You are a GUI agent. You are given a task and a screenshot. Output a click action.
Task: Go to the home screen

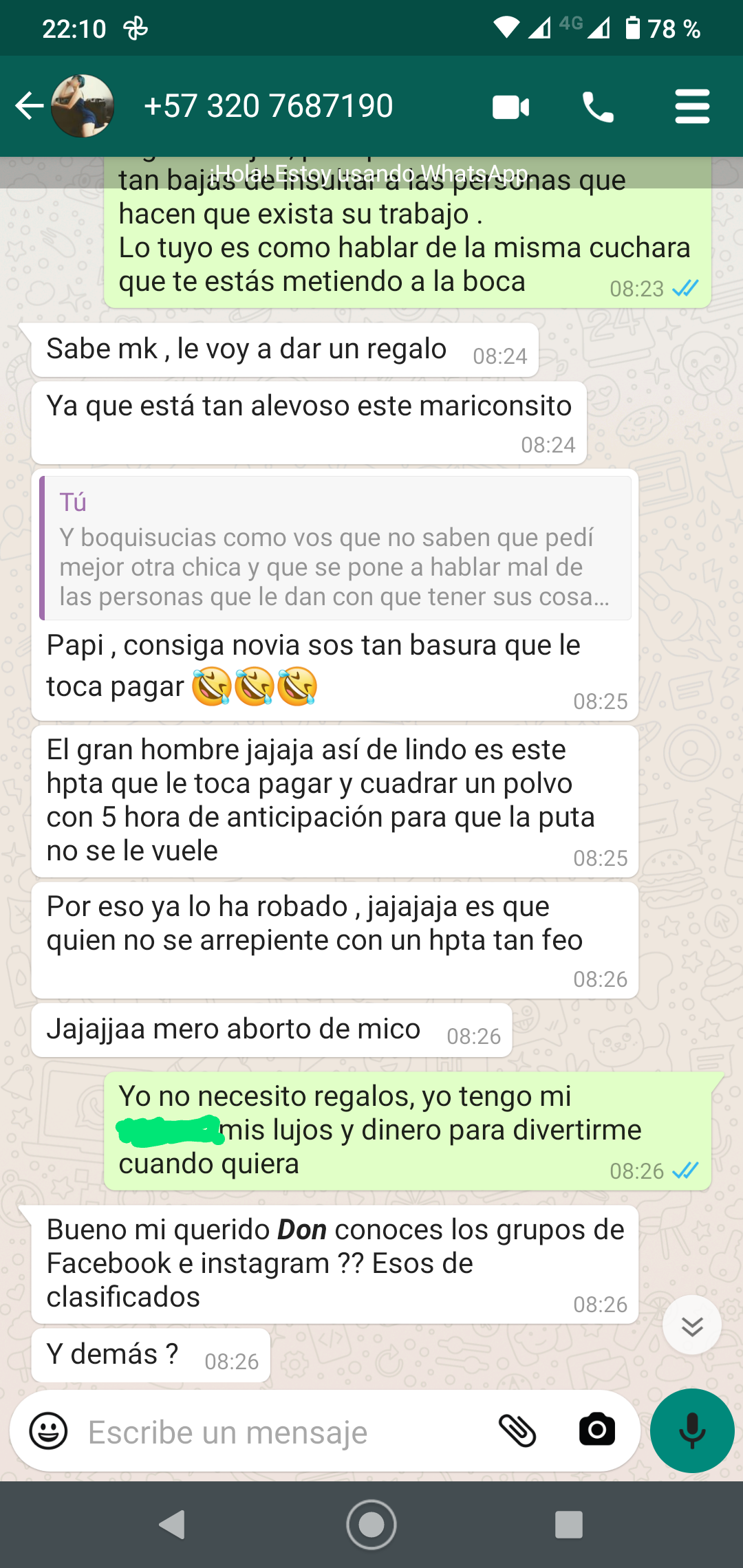click(371, 1525)
